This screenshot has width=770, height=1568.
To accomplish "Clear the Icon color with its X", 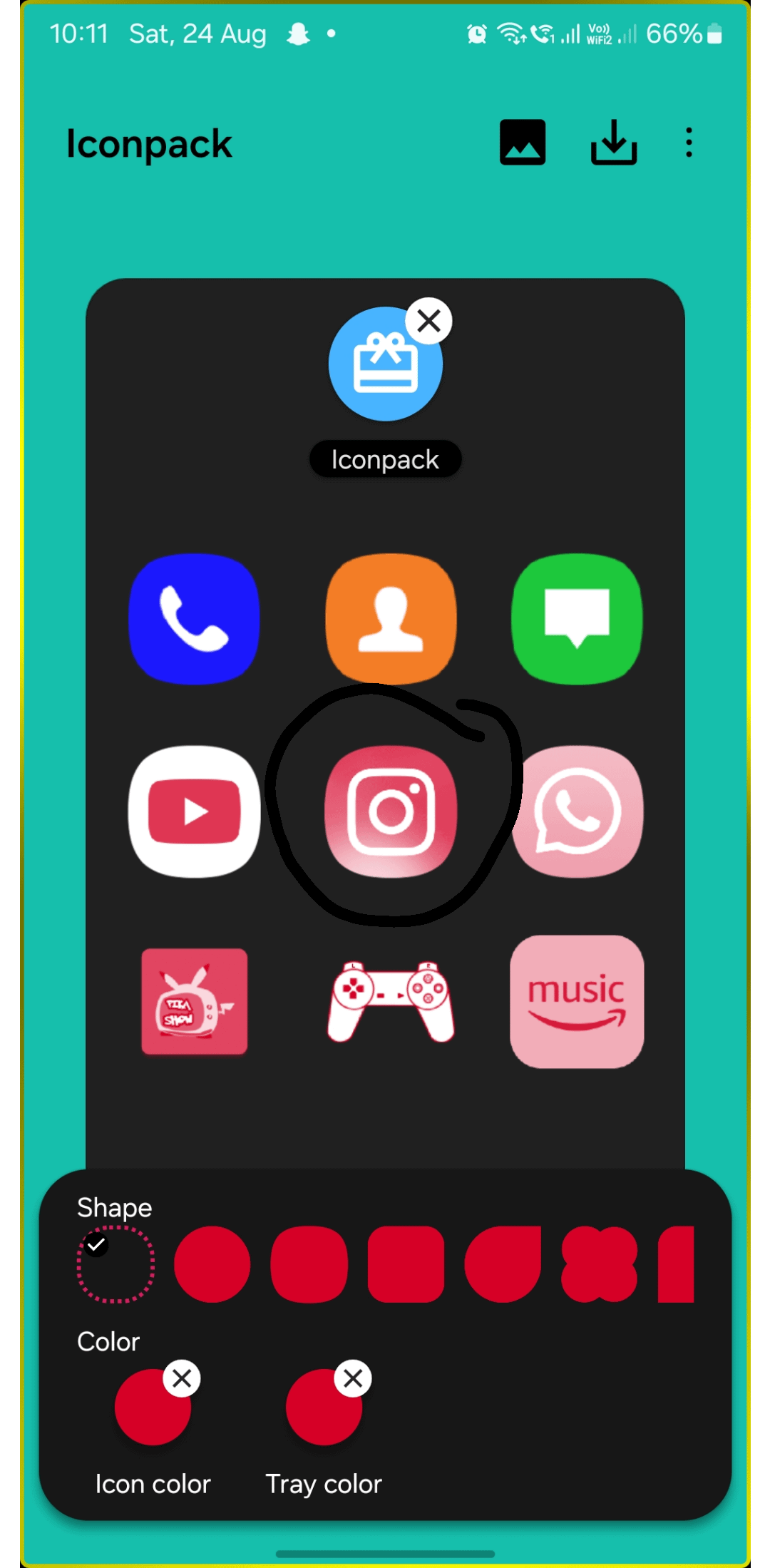I will [182, 1378].
